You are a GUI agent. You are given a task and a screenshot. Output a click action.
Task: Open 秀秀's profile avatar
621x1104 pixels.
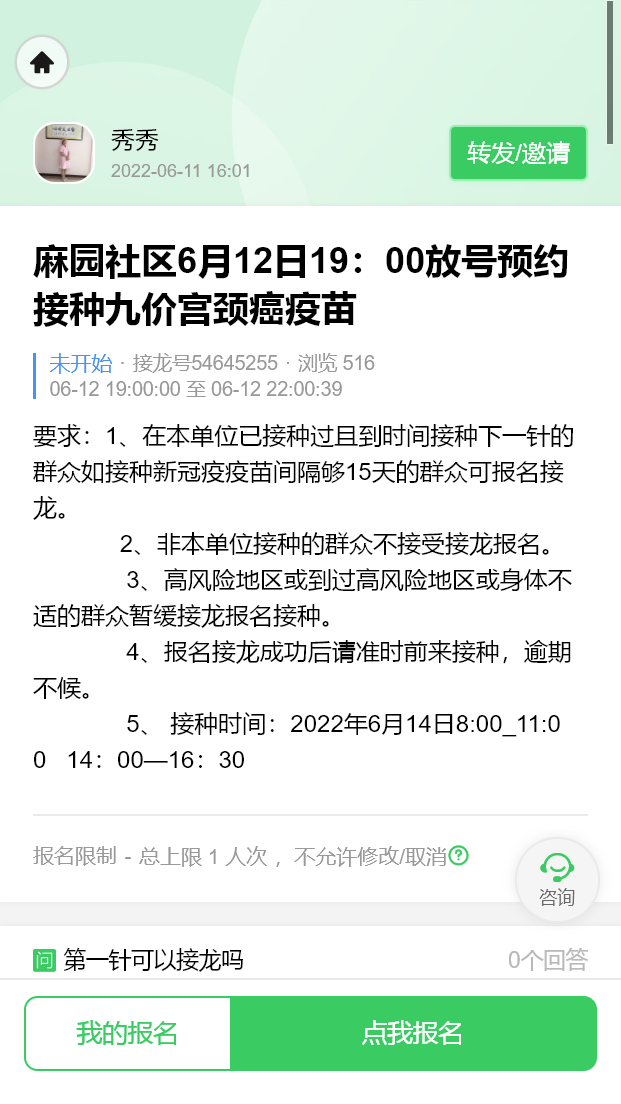(x=64, y=153)
